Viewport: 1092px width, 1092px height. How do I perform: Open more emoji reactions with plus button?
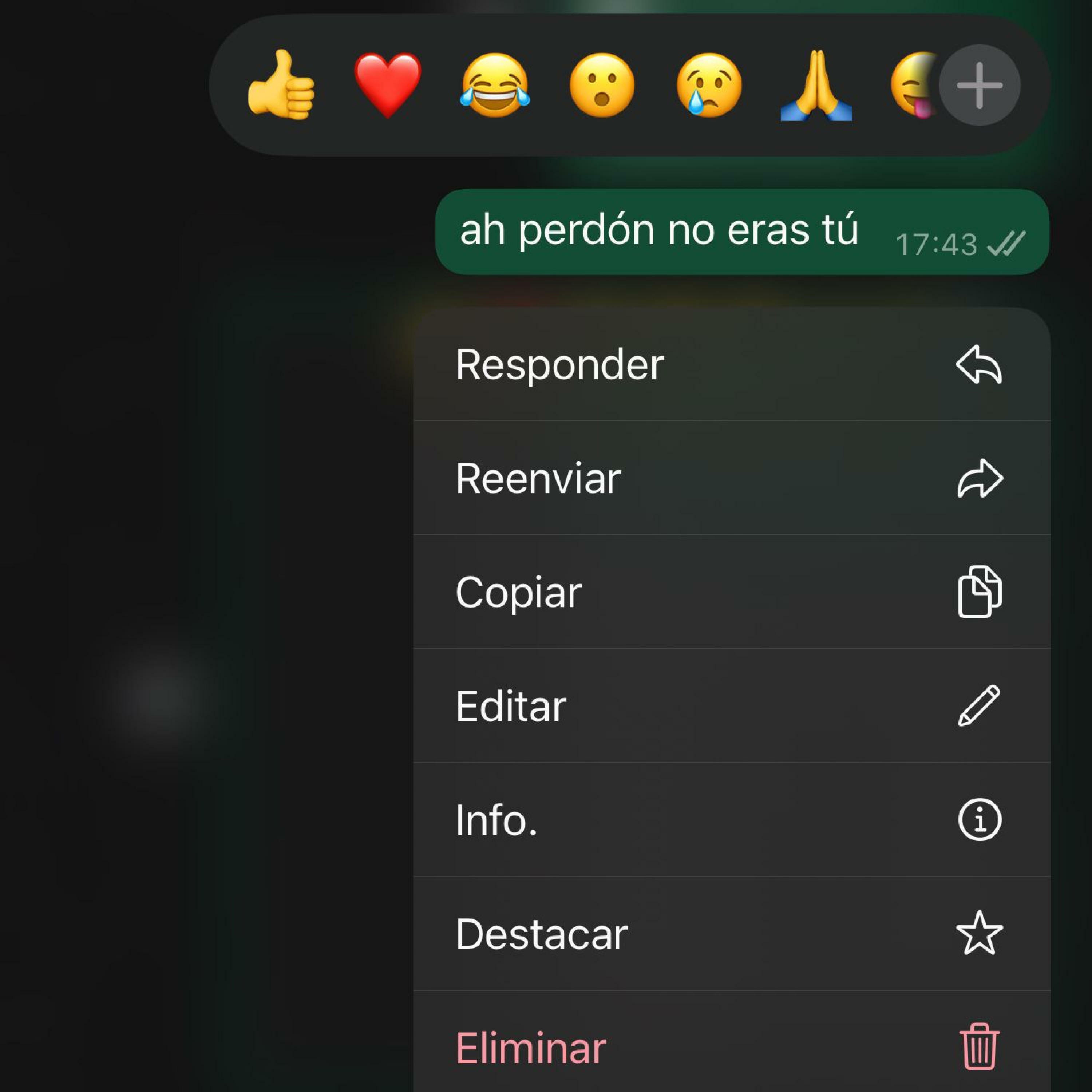[x=979, y=85]
